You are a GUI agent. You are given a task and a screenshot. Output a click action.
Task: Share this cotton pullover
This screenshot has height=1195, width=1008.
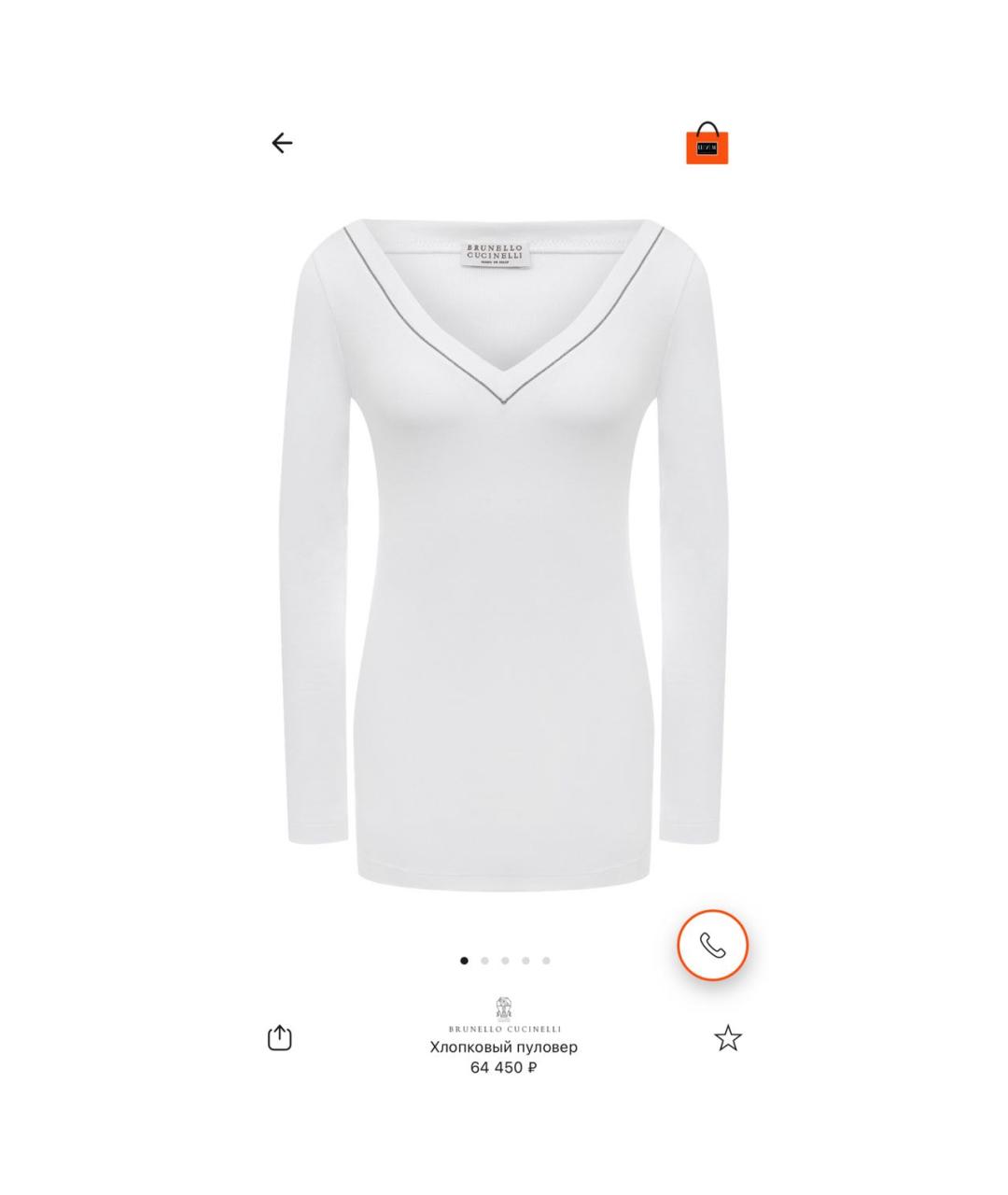tap(280, 1037)
